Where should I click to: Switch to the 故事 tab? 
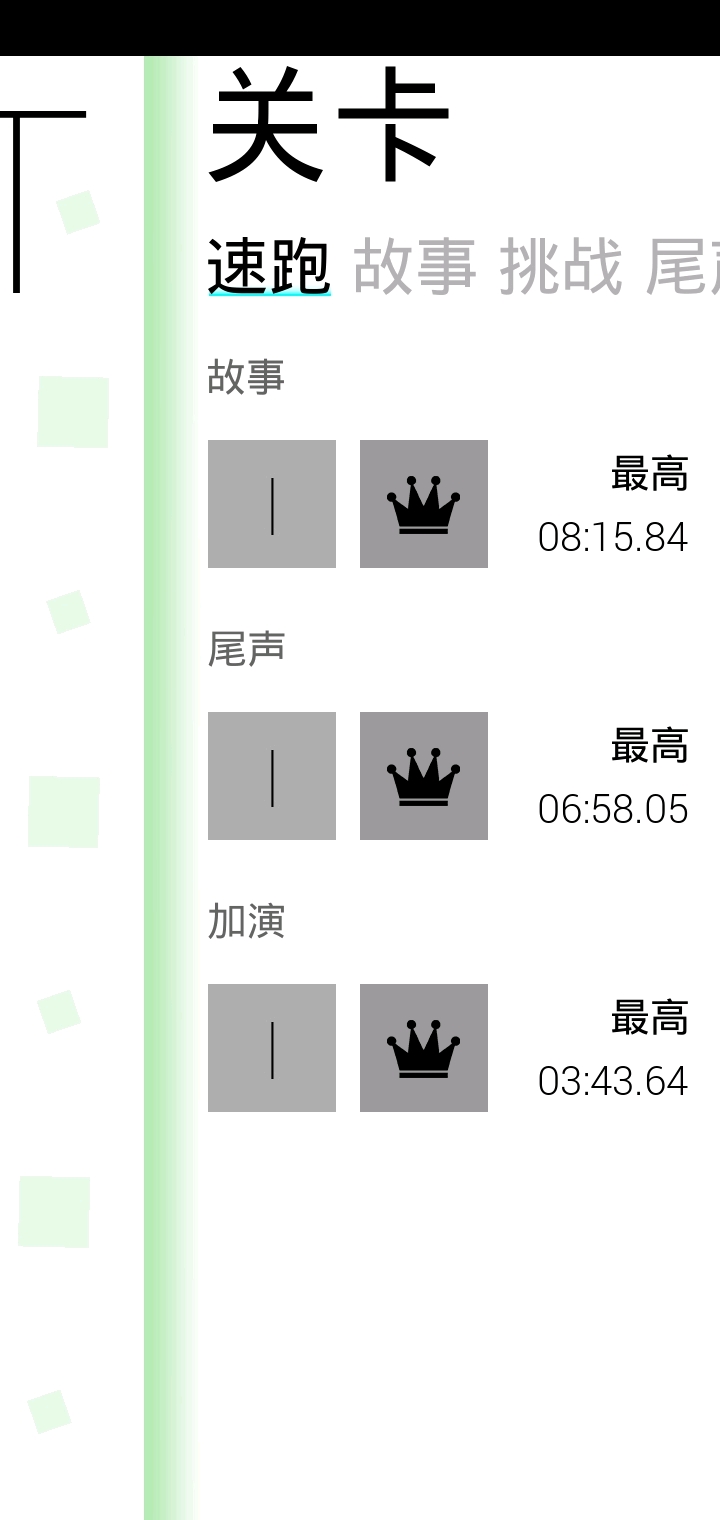(414, 267)
